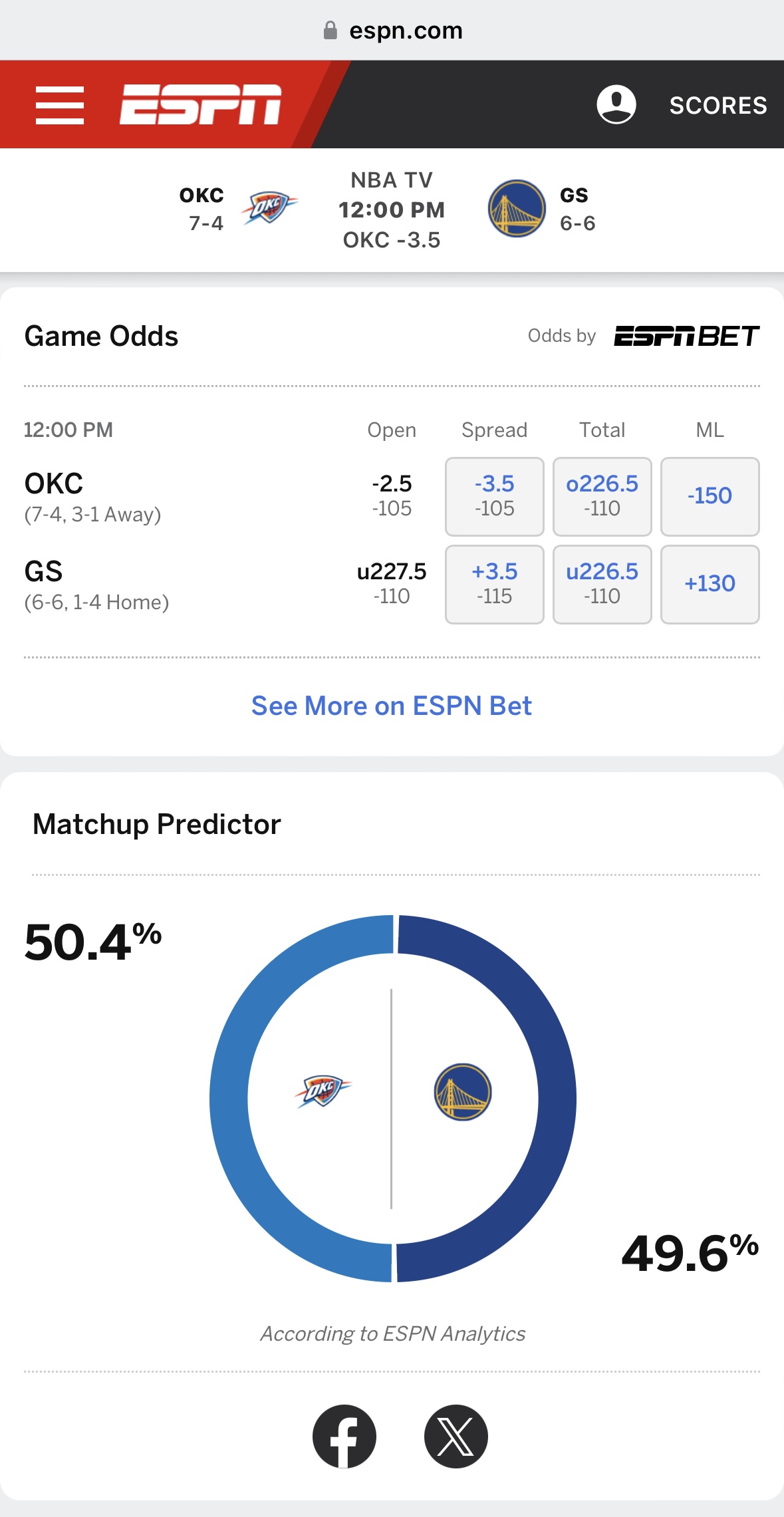
Task: Click the NBA TV broadcast label
Action: [x=392, y=180]
